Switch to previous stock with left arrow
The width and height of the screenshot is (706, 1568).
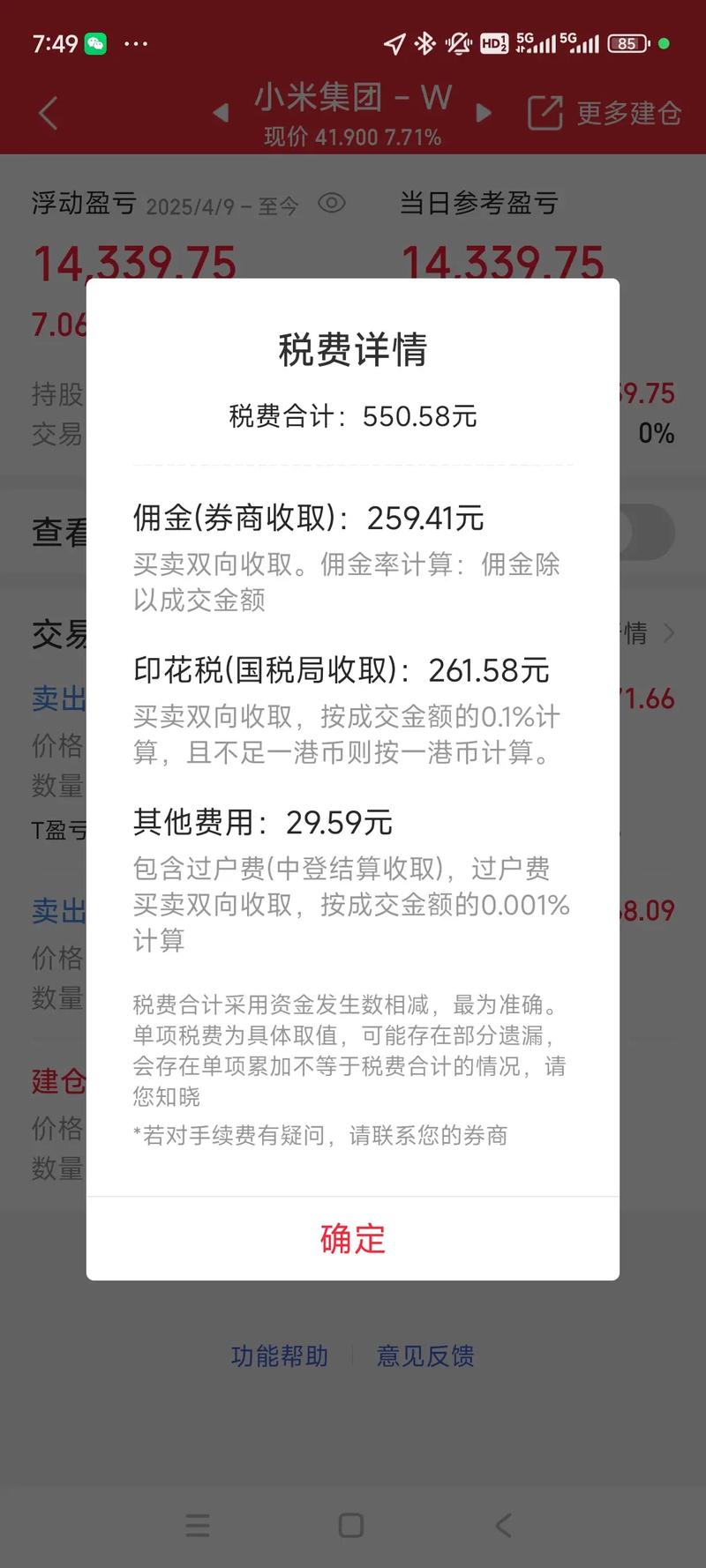point(217,113)
